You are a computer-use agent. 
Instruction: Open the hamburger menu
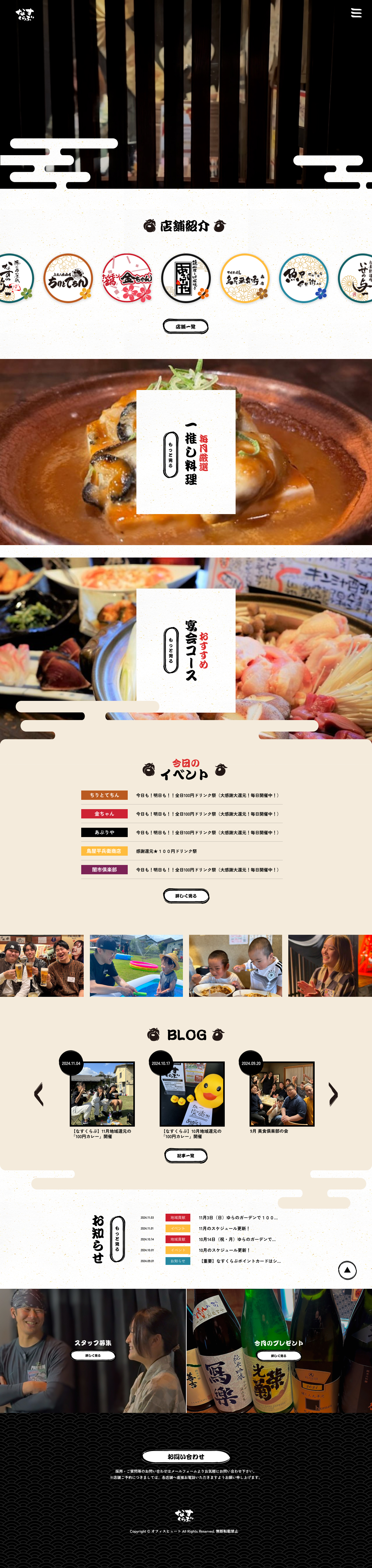(356, 13)
